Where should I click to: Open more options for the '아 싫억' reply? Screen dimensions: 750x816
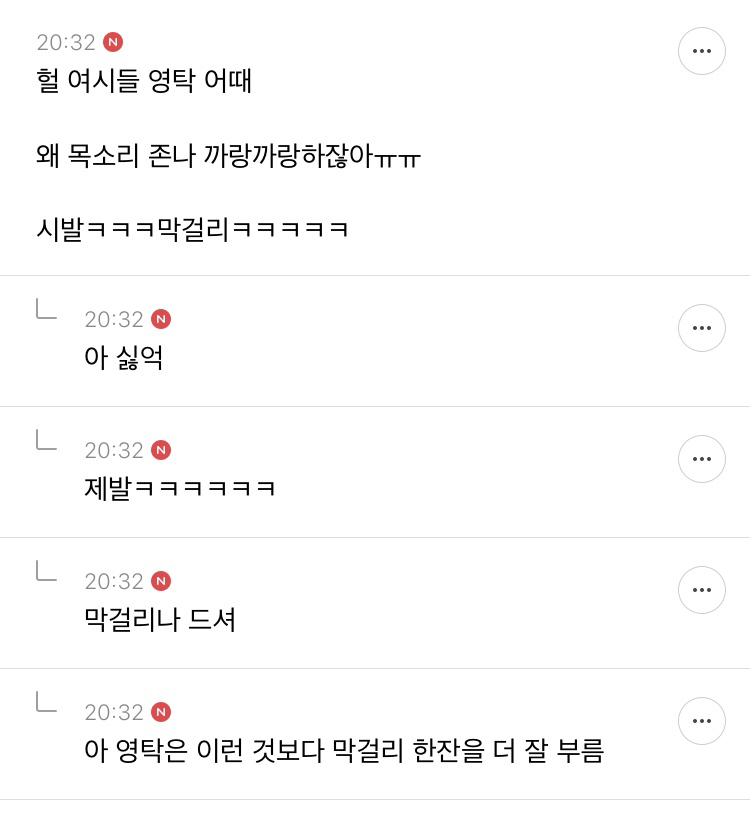pyautogui.click(x=702, y=328)
